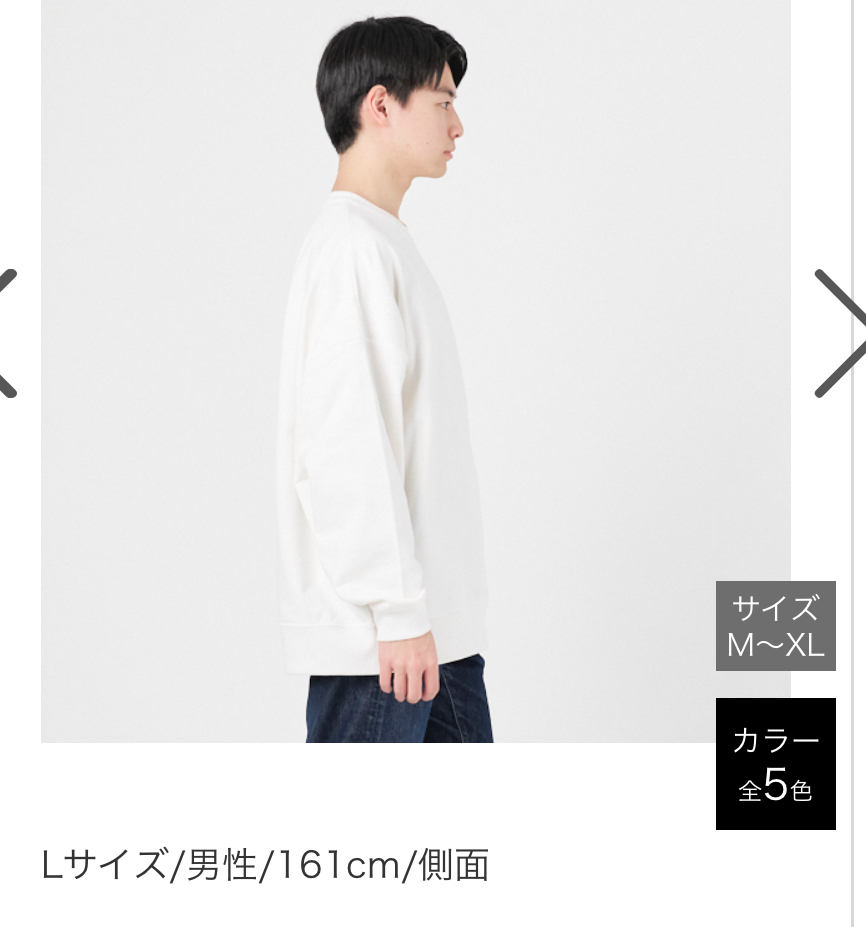Open the side-view model photo
The image size is (866, 927).
tap(415, 370)
